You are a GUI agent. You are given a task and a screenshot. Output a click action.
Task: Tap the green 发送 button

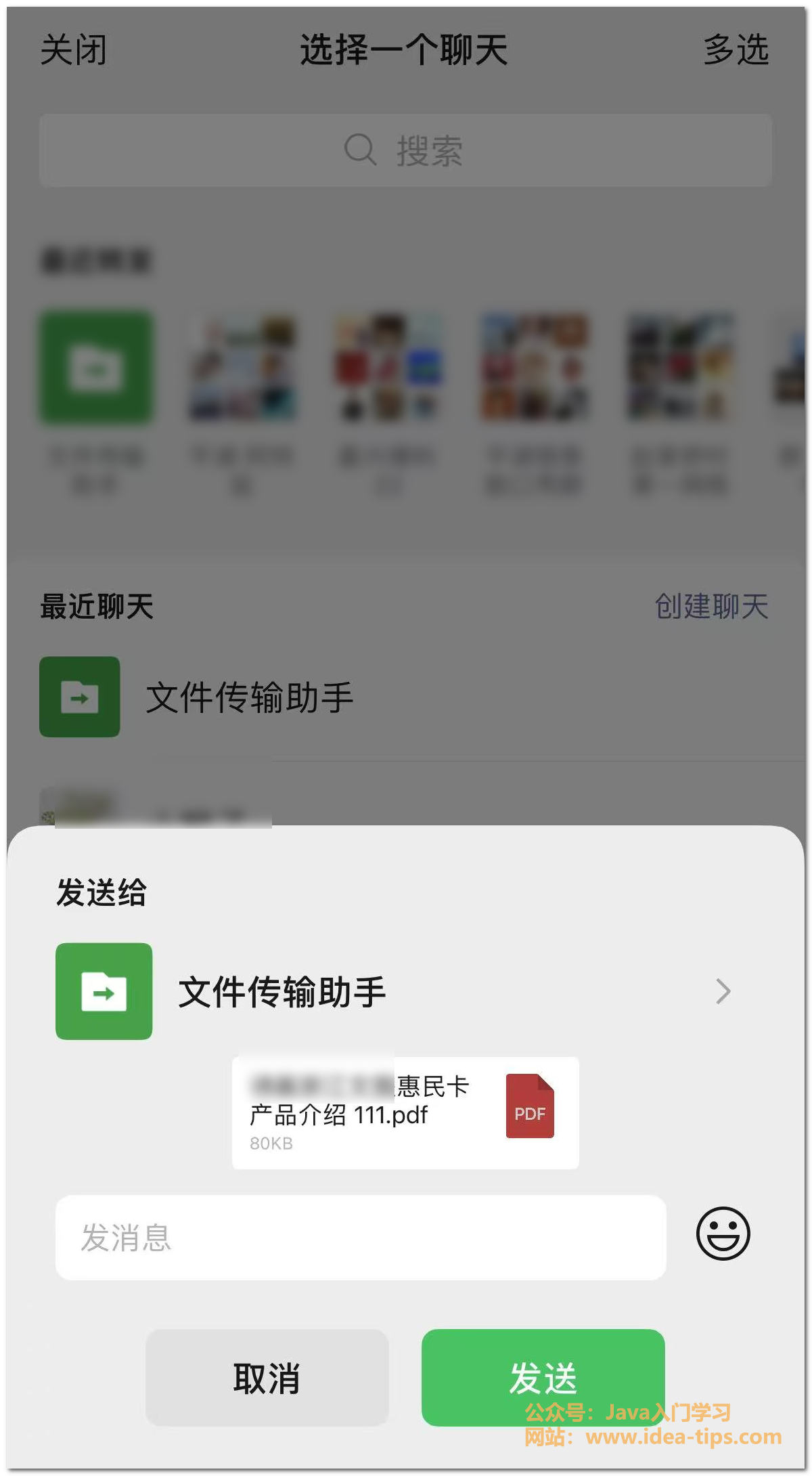543,1377
